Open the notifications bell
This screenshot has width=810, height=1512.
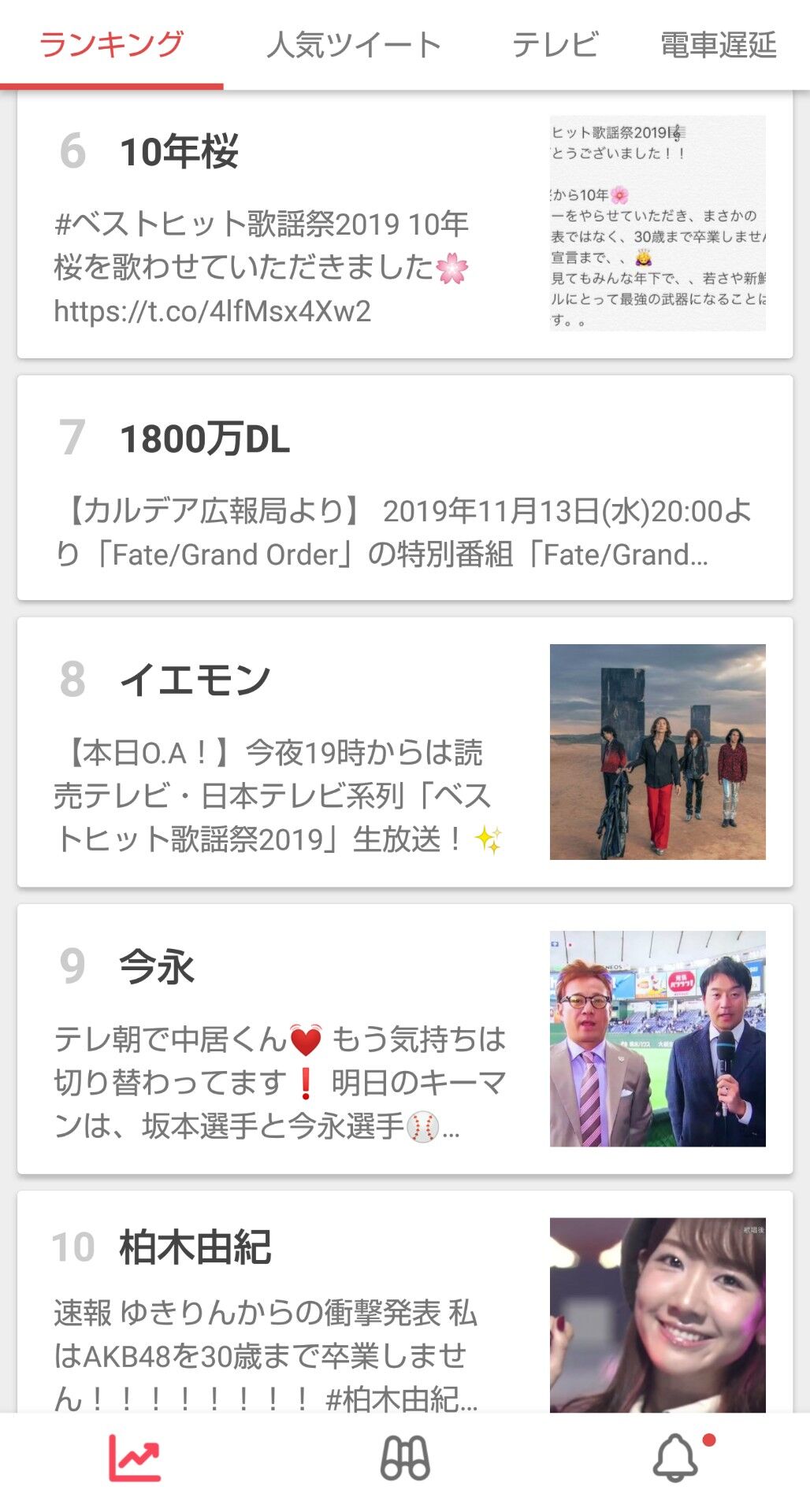pyautogui.click(x=677, y=1458)
